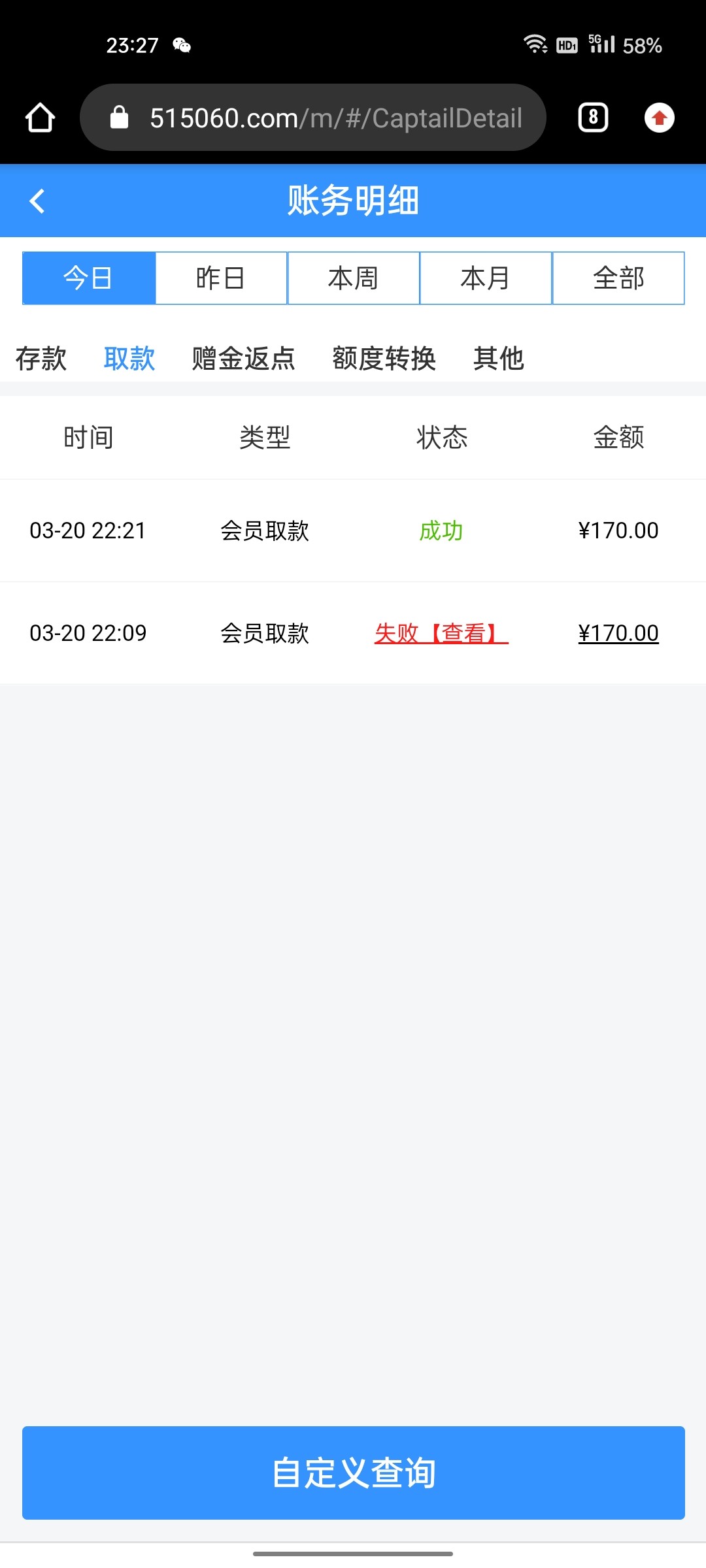The image size is (706, 1568).
Task: Go back from 账务明细 page
Action: pos(38,201)
